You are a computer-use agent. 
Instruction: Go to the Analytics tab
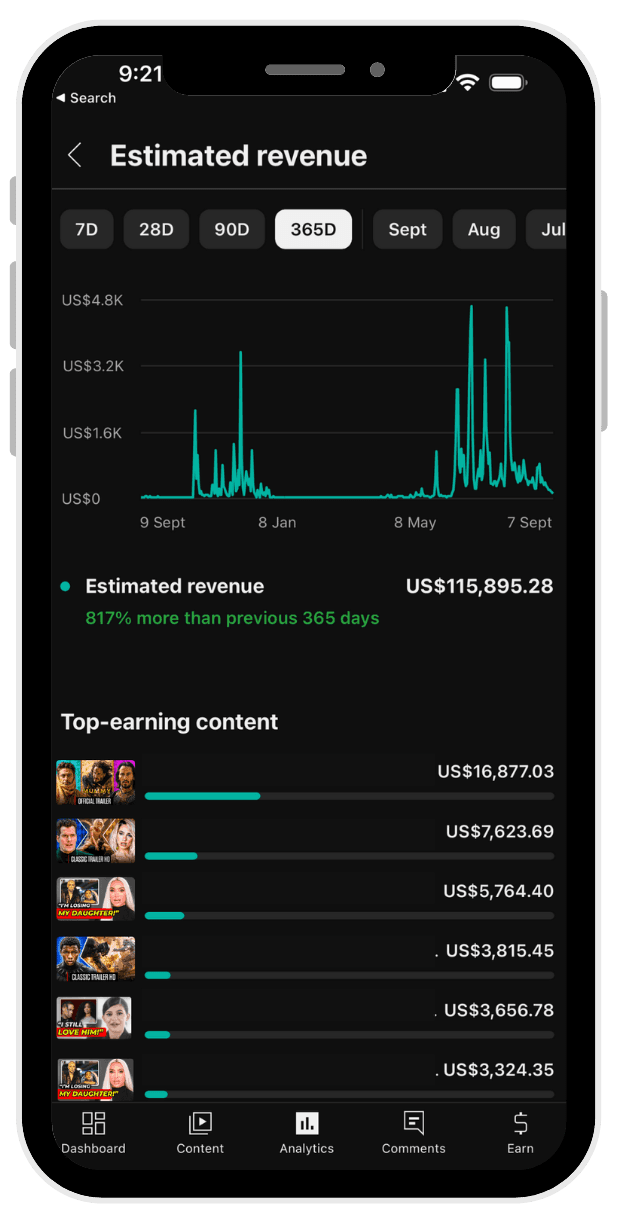pos(307,1133)
